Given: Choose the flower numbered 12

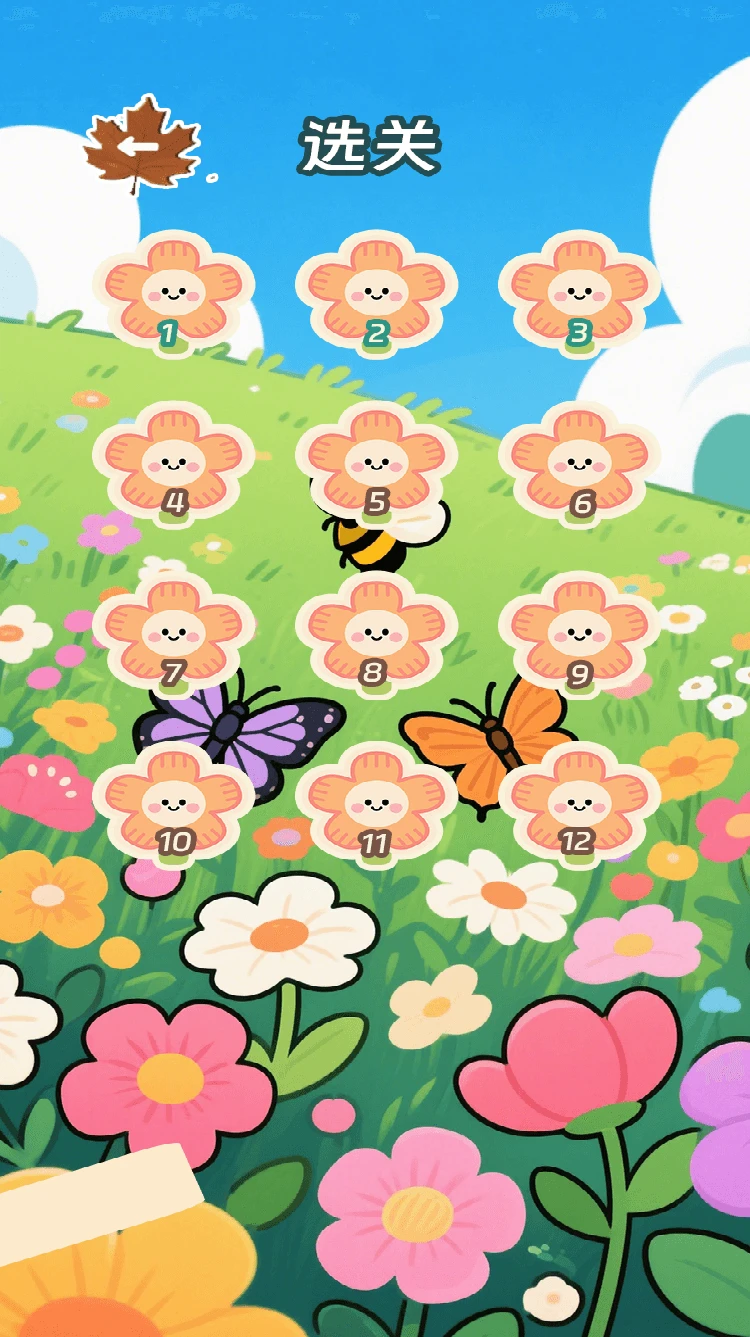Looking at the screenshot, I should (x=579, y=802).
